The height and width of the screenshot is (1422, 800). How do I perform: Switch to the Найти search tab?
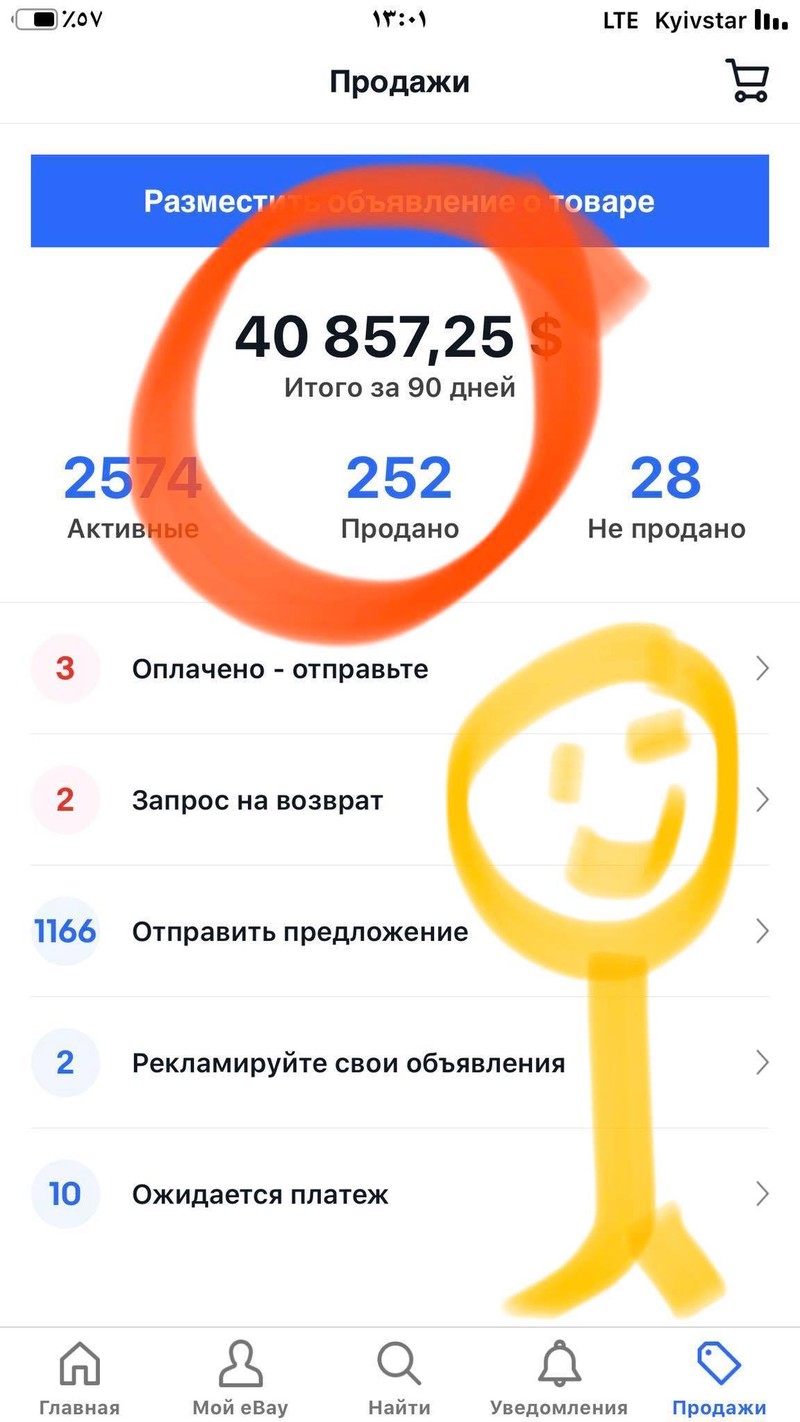click(399, 1378)
